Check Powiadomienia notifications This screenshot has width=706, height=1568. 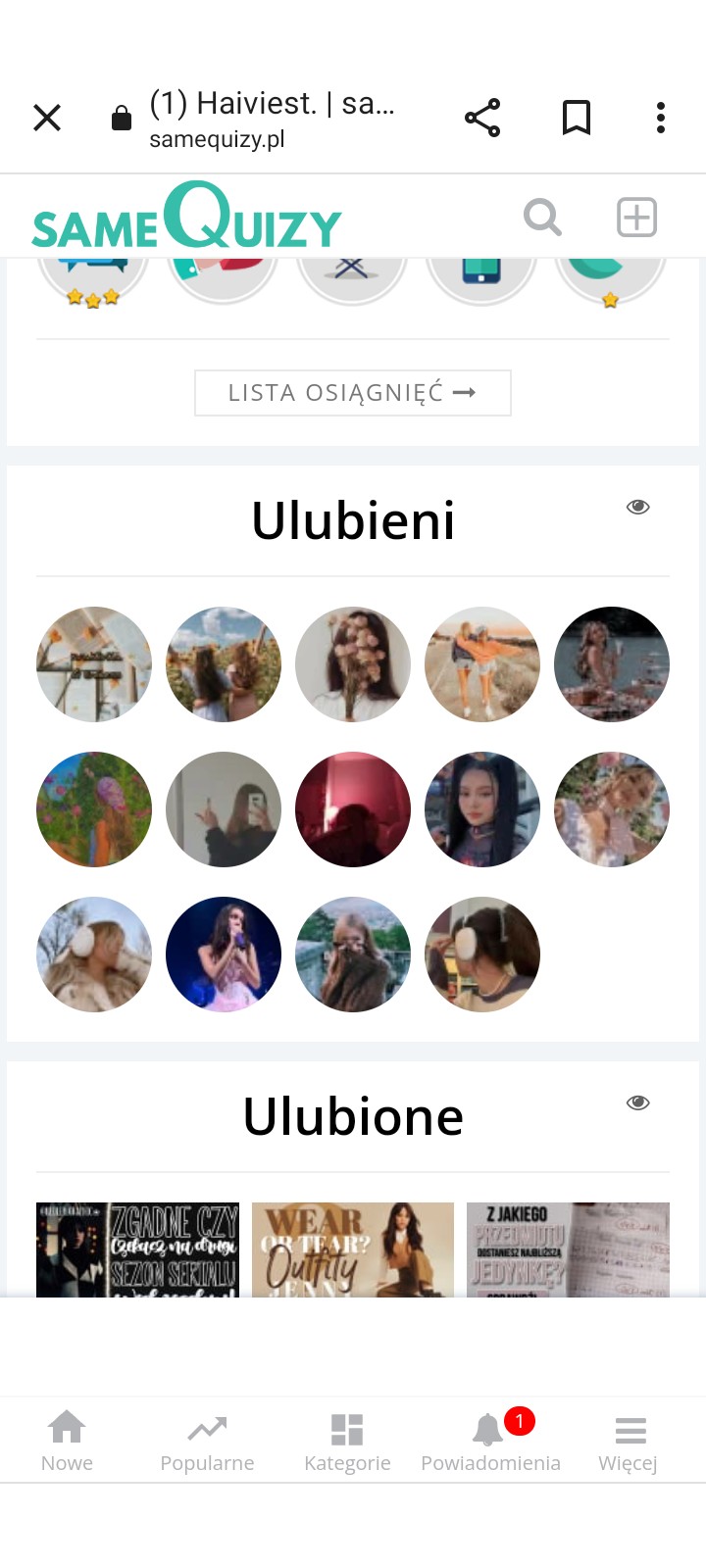pos(490,1441)
